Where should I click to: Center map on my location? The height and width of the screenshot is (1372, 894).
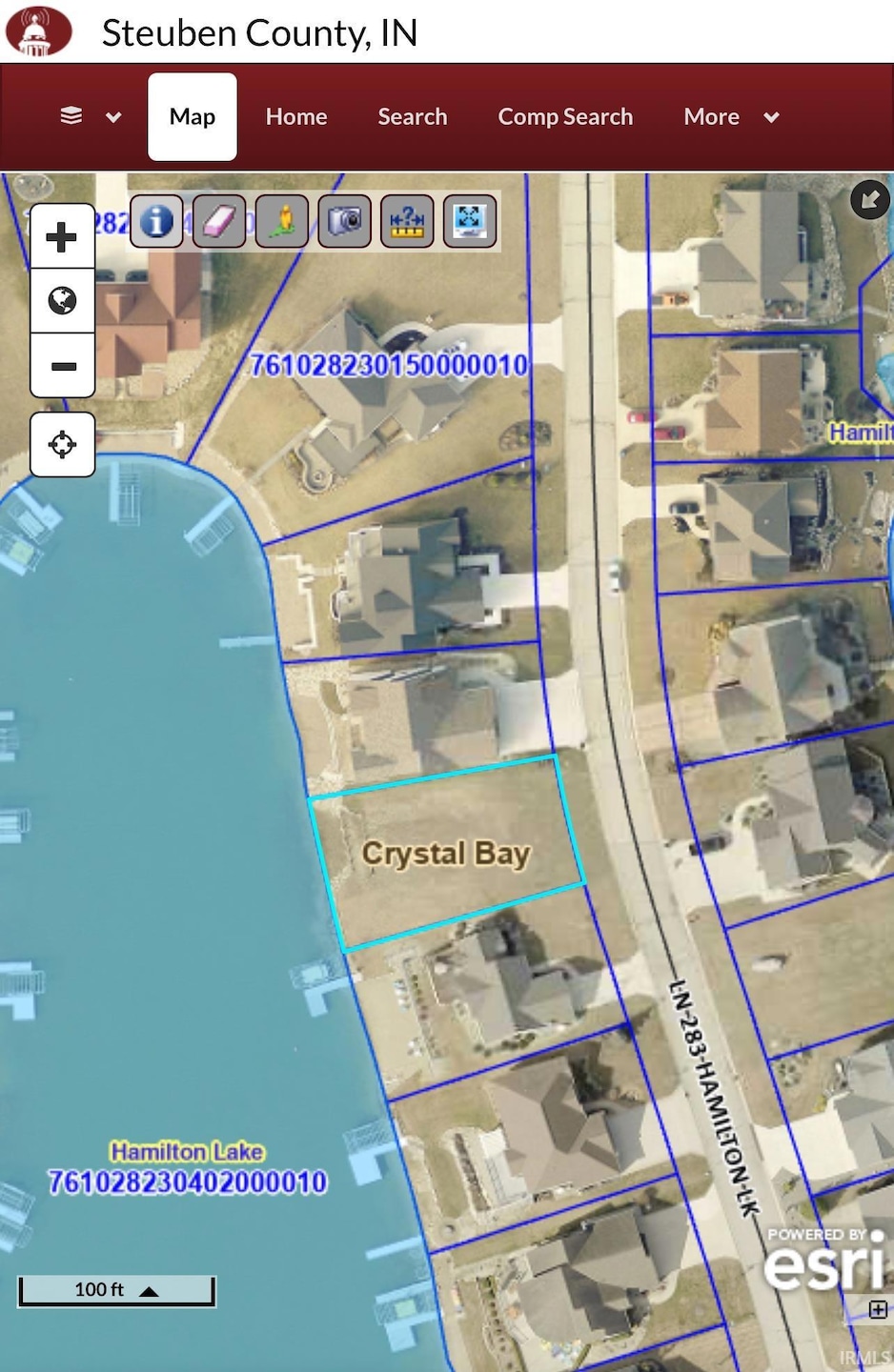pyautogui.click(x=63, y=444)
